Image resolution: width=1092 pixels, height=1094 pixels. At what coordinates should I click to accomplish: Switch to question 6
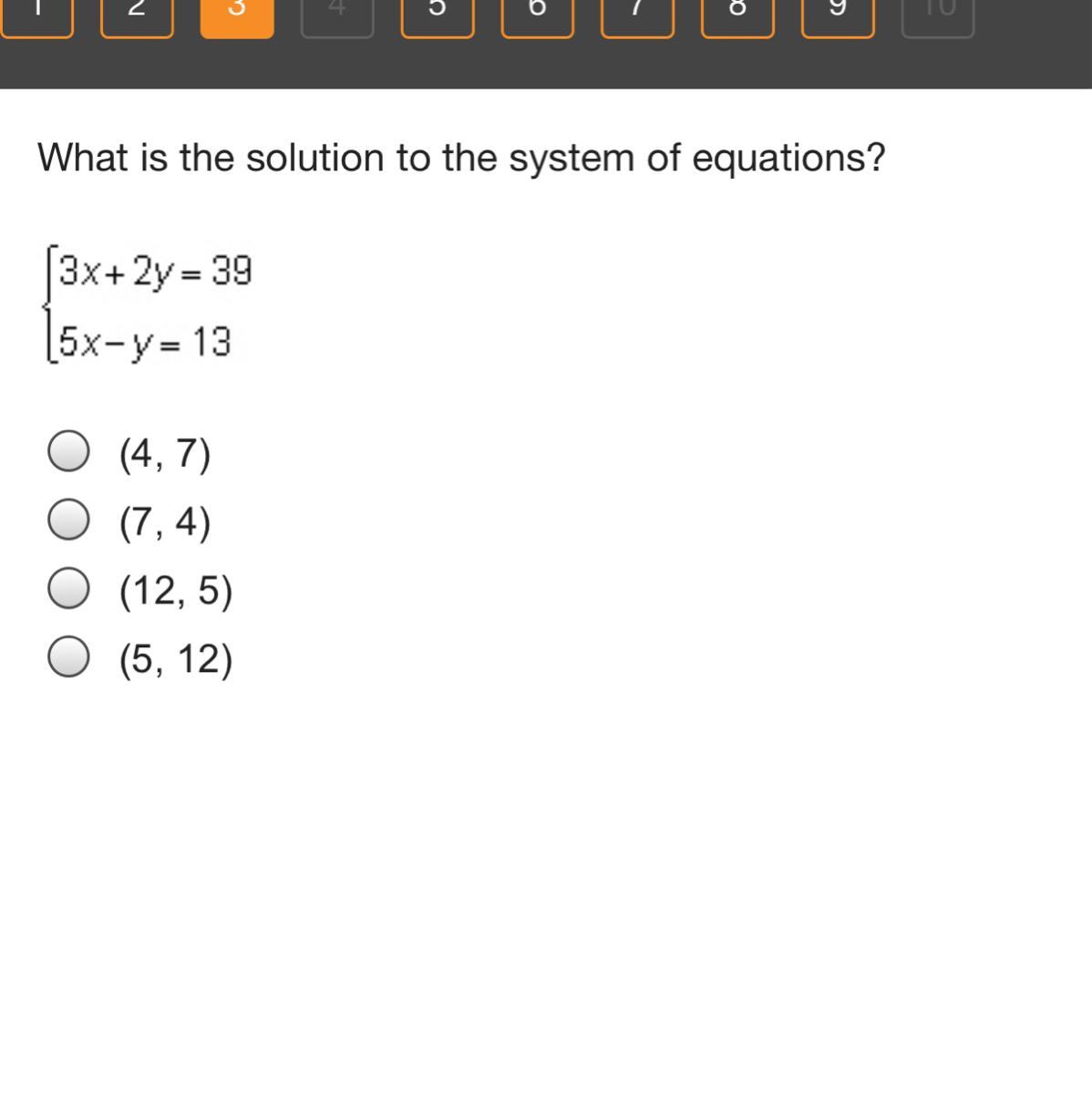(538, 16)
